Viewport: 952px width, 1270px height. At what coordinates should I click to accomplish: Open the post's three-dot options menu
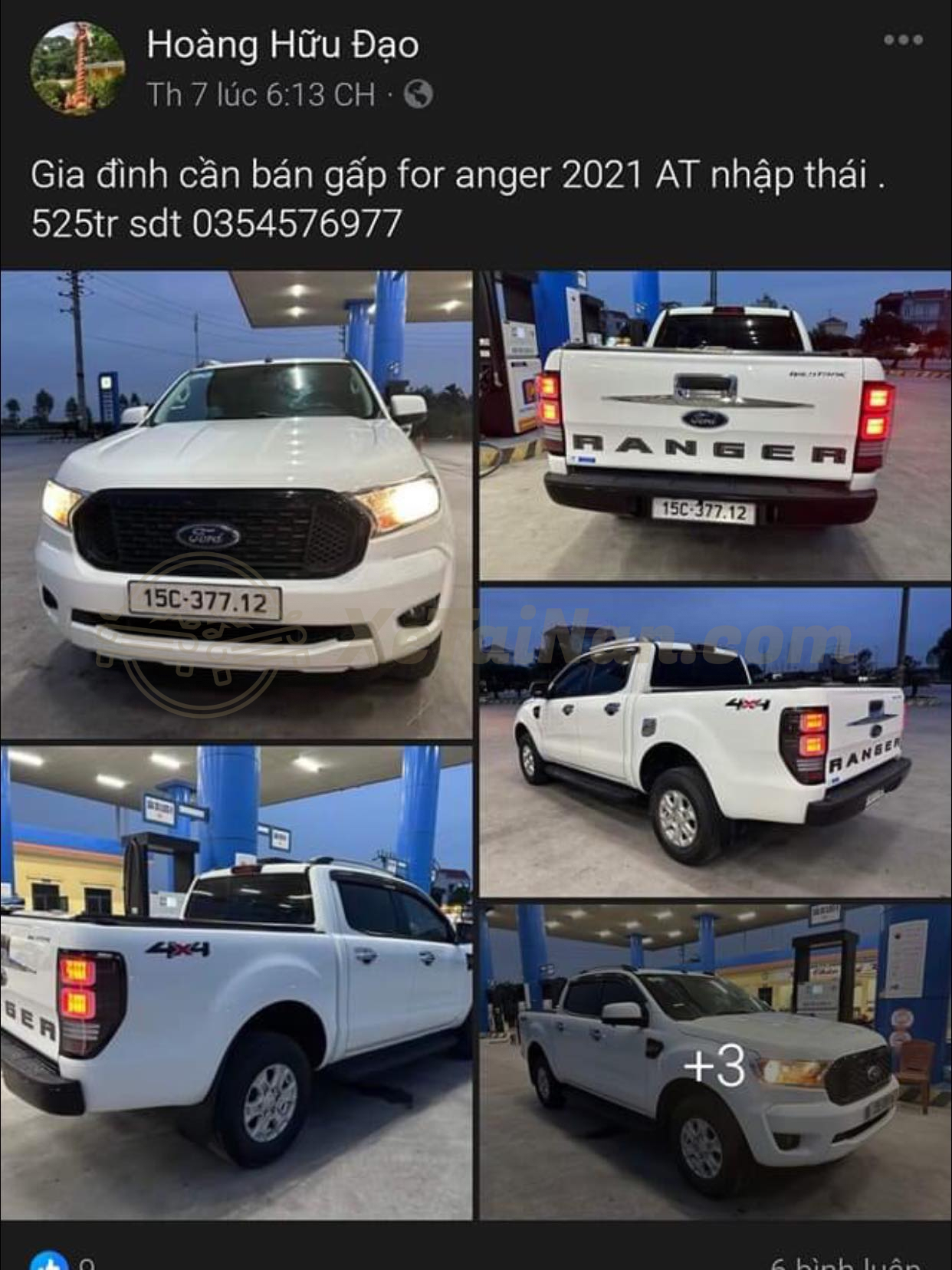(x=903, y=40)
